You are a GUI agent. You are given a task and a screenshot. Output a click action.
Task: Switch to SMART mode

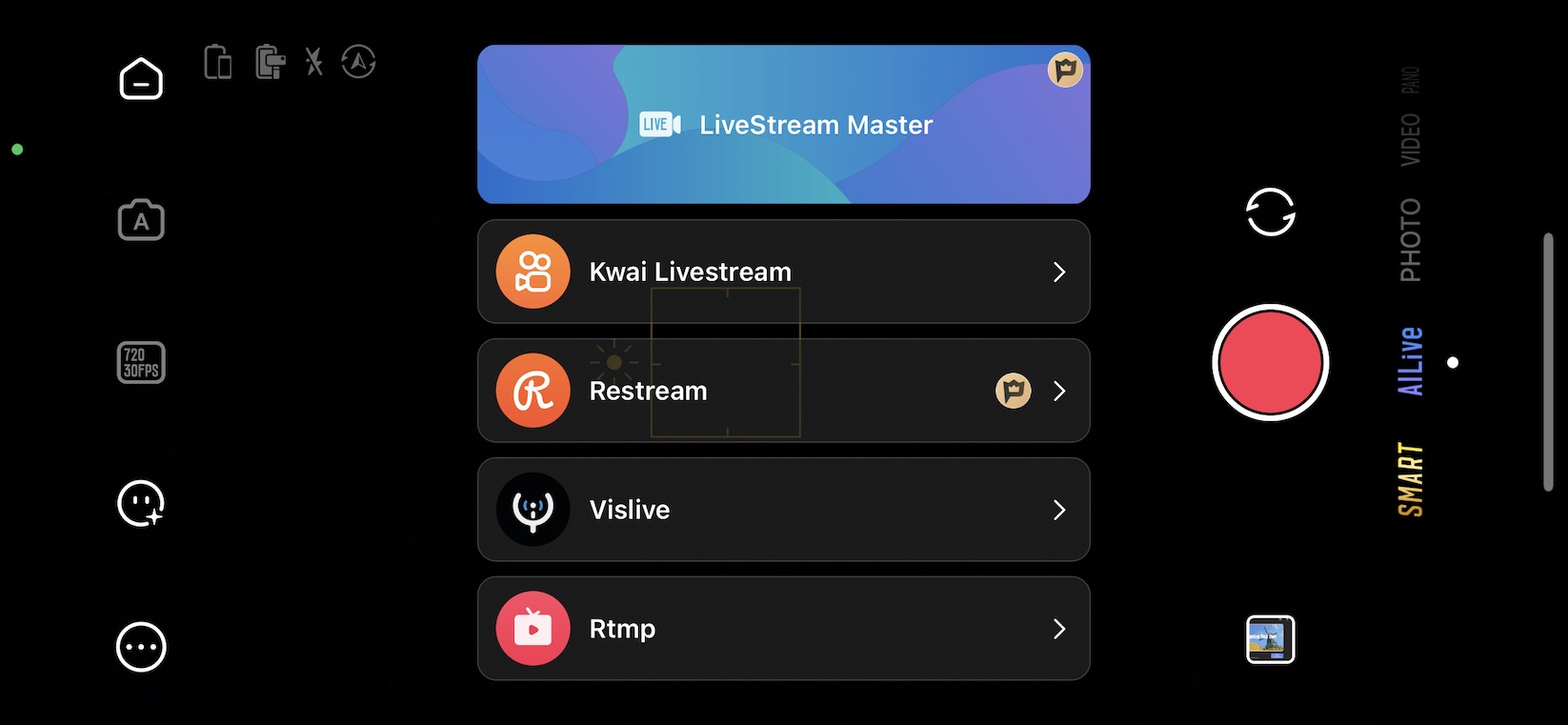1411,479
